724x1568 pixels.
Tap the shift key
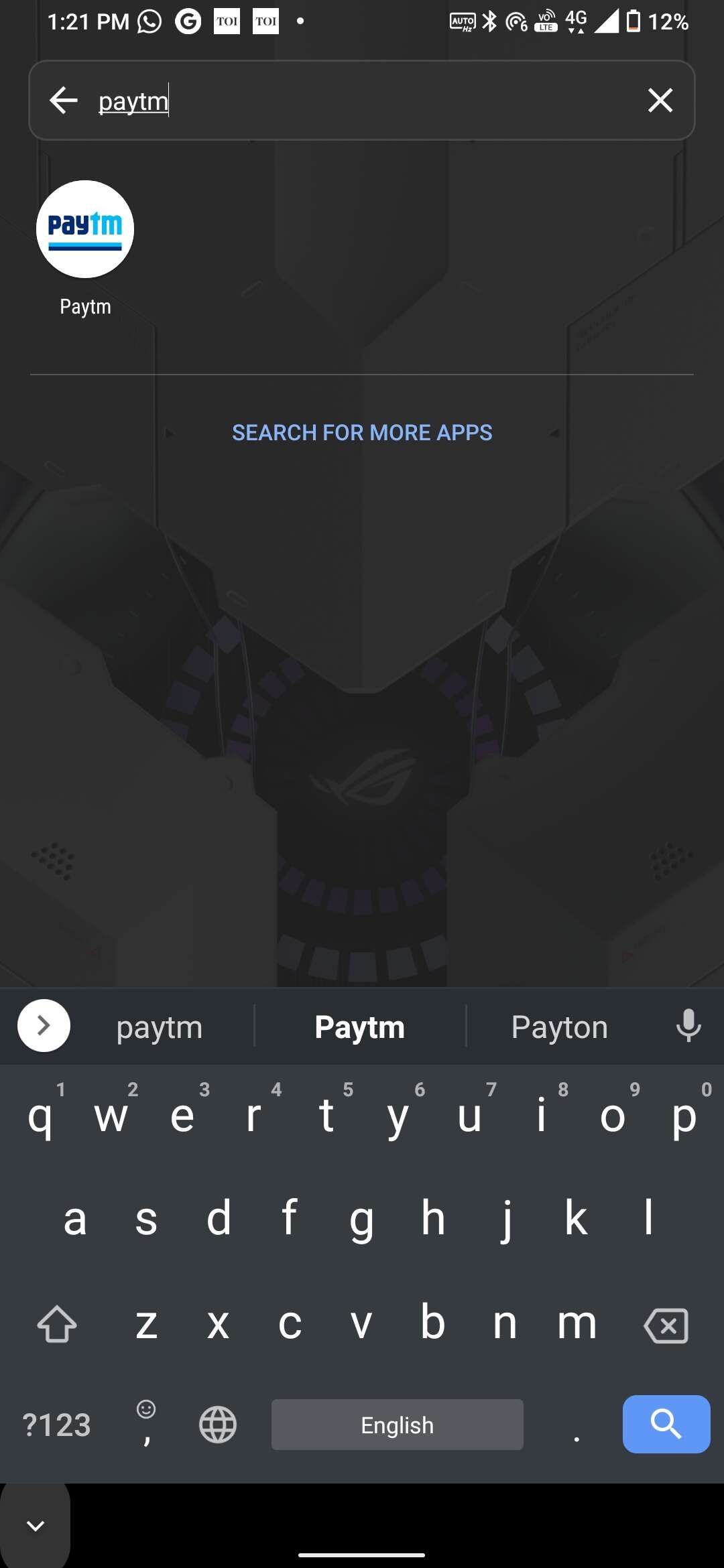(x=57, y=1325)
